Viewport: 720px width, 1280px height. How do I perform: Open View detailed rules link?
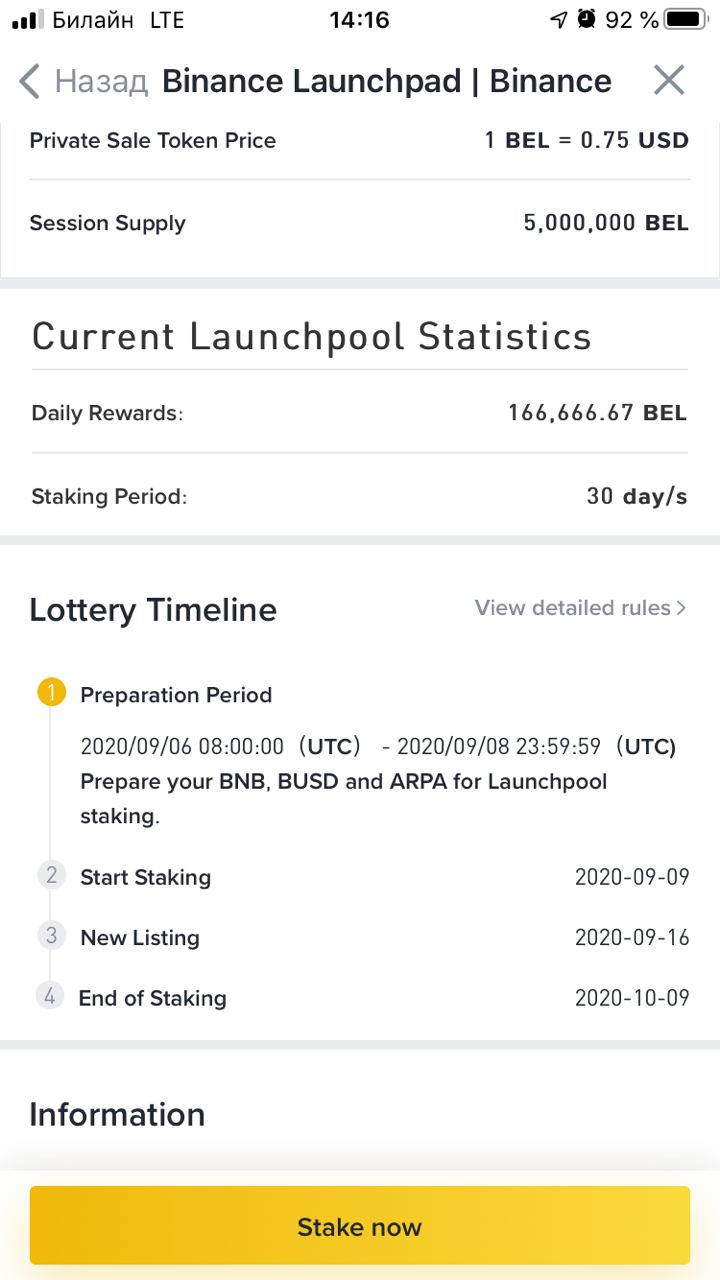click(580, 608)
